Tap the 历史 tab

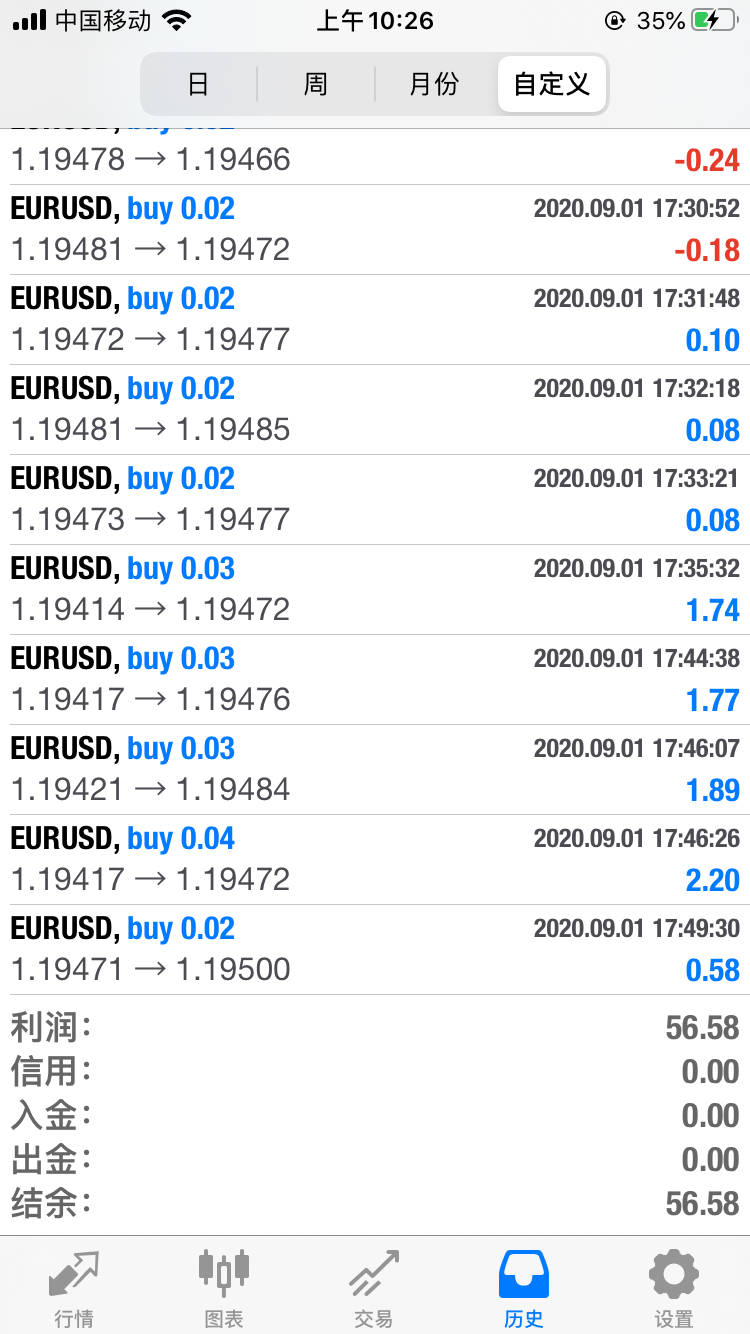(524, 1288)
